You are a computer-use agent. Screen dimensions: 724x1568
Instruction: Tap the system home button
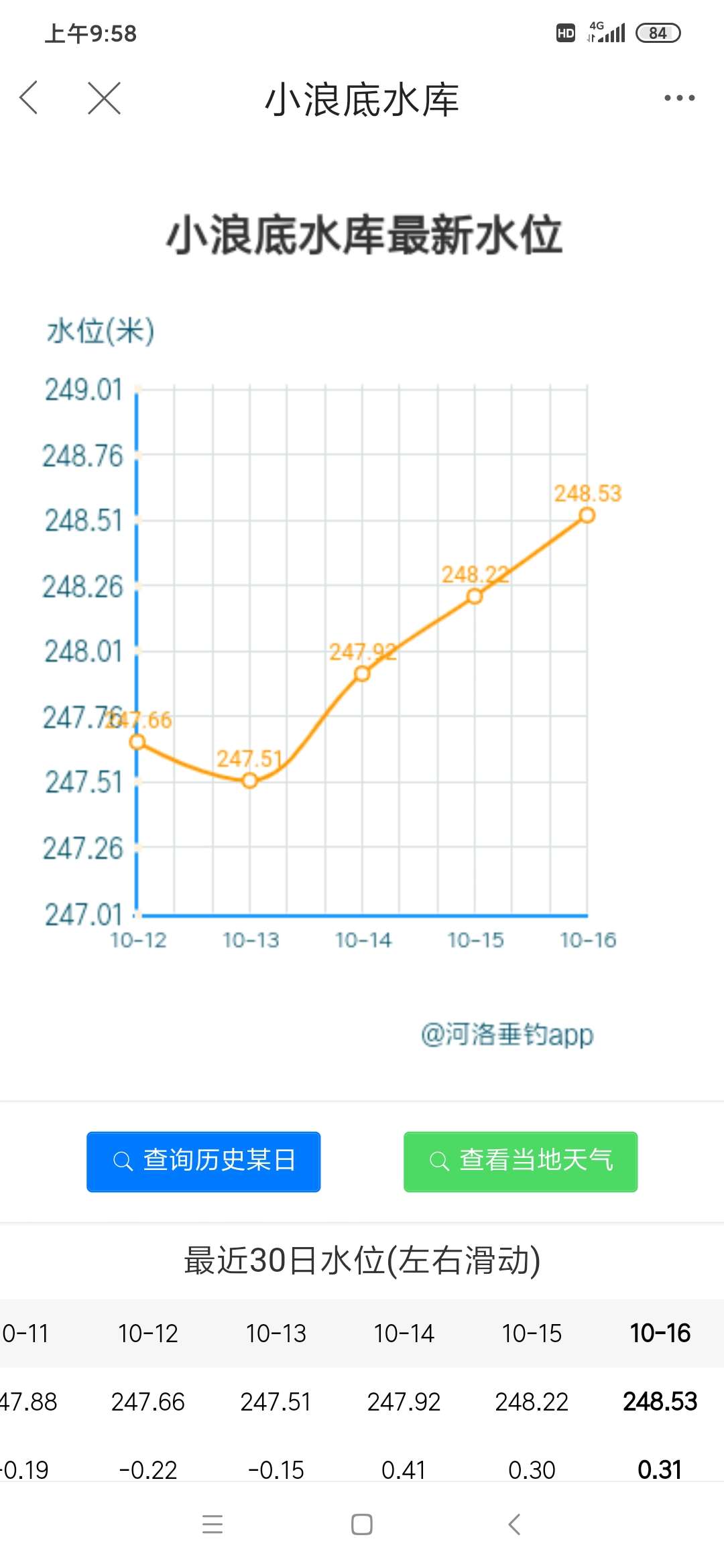[x=362, y=1524]
